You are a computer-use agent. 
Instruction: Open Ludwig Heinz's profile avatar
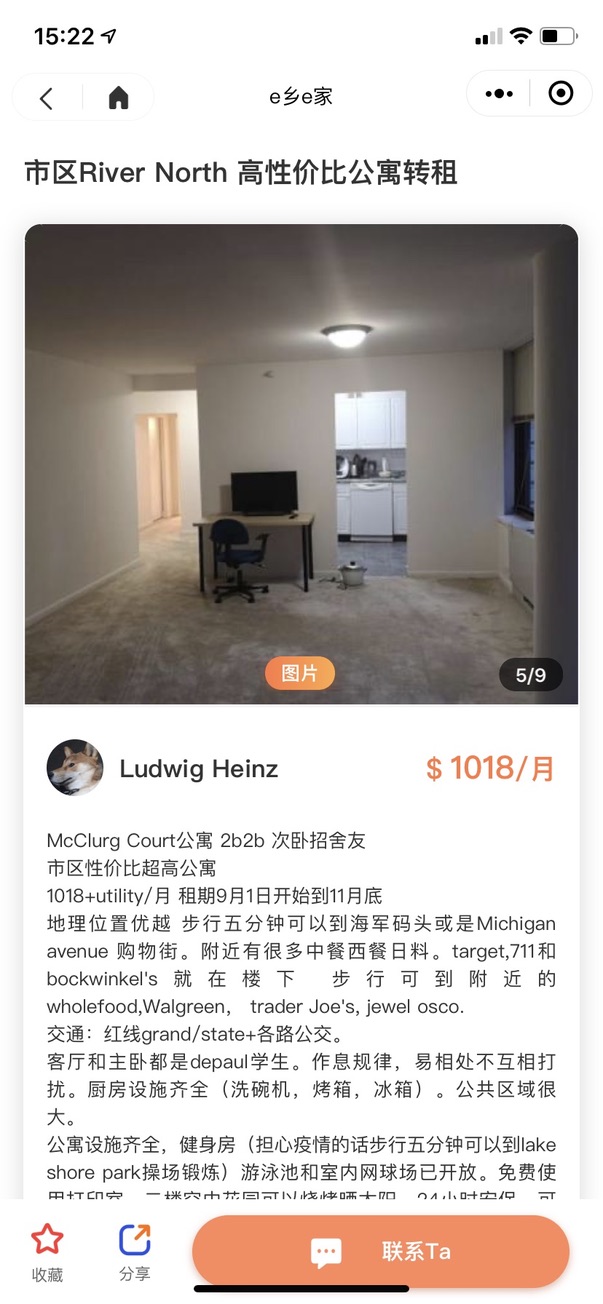click(75, 768)
